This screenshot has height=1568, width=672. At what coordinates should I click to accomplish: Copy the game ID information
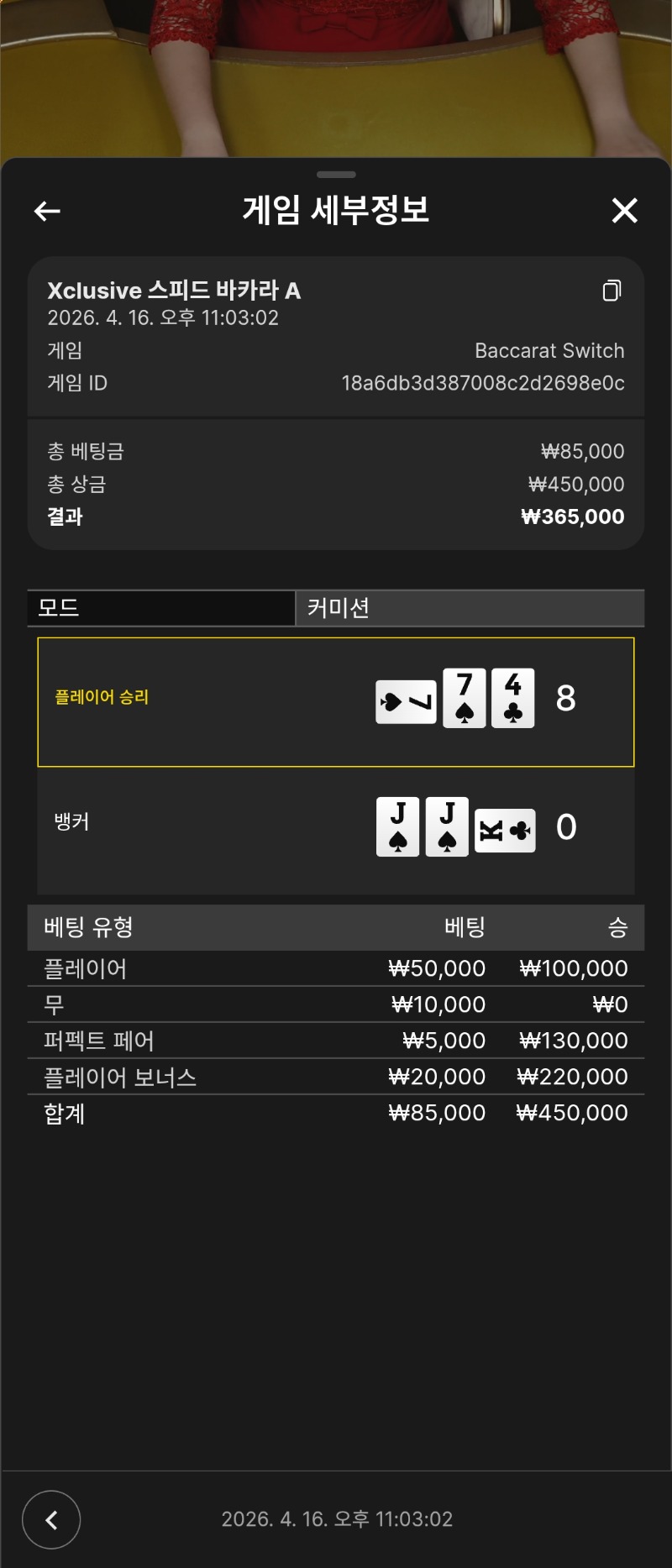(x=612, y=291)
